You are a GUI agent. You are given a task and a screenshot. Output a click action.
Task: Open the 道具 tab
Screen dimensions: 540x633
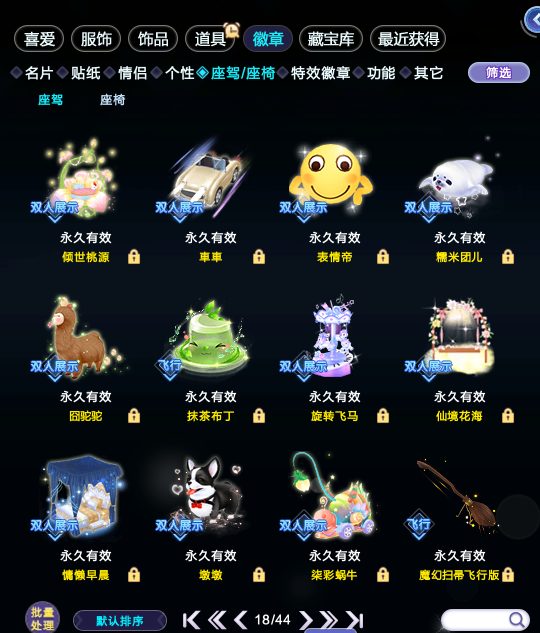tap(210, 39)
